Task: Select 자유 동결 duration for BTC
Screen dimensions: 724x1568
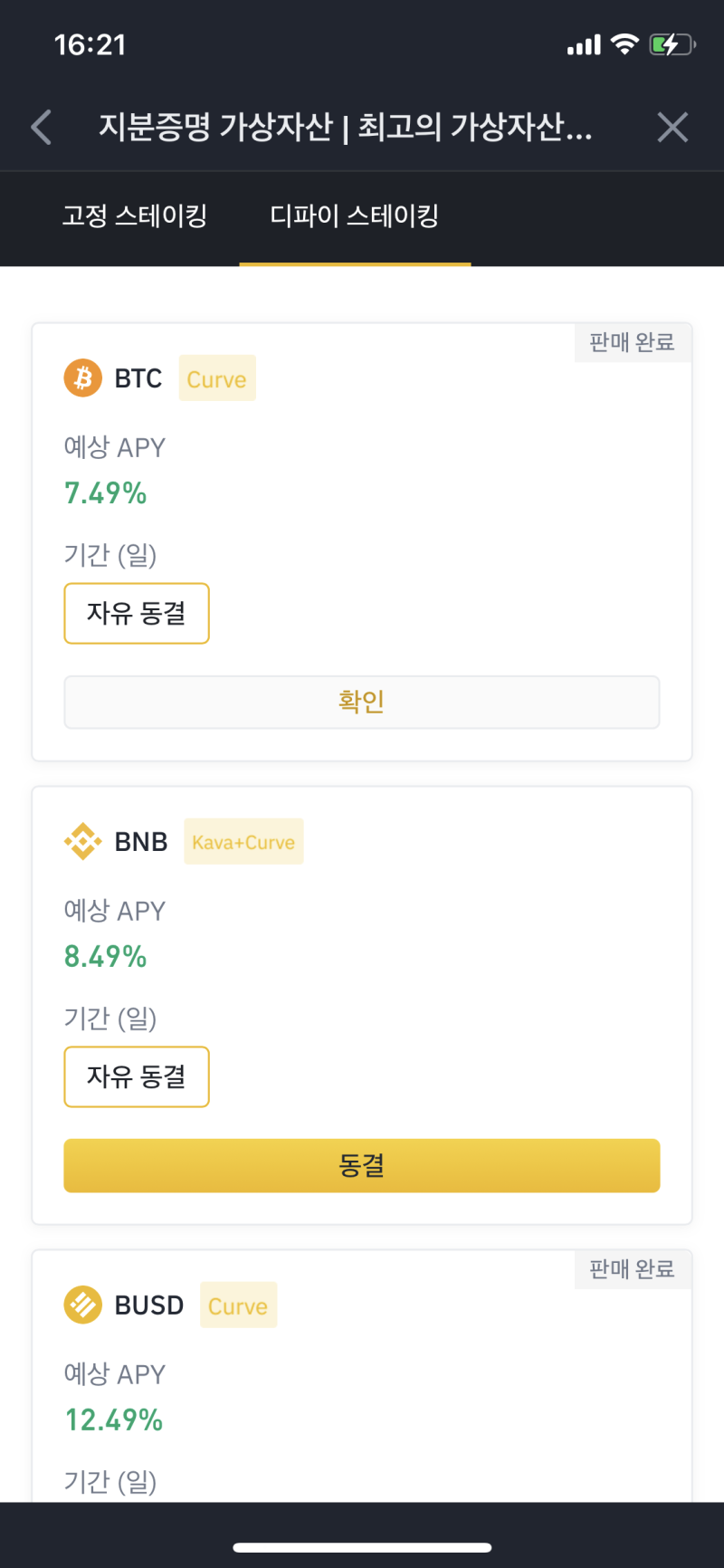Action: click(136, 613)
